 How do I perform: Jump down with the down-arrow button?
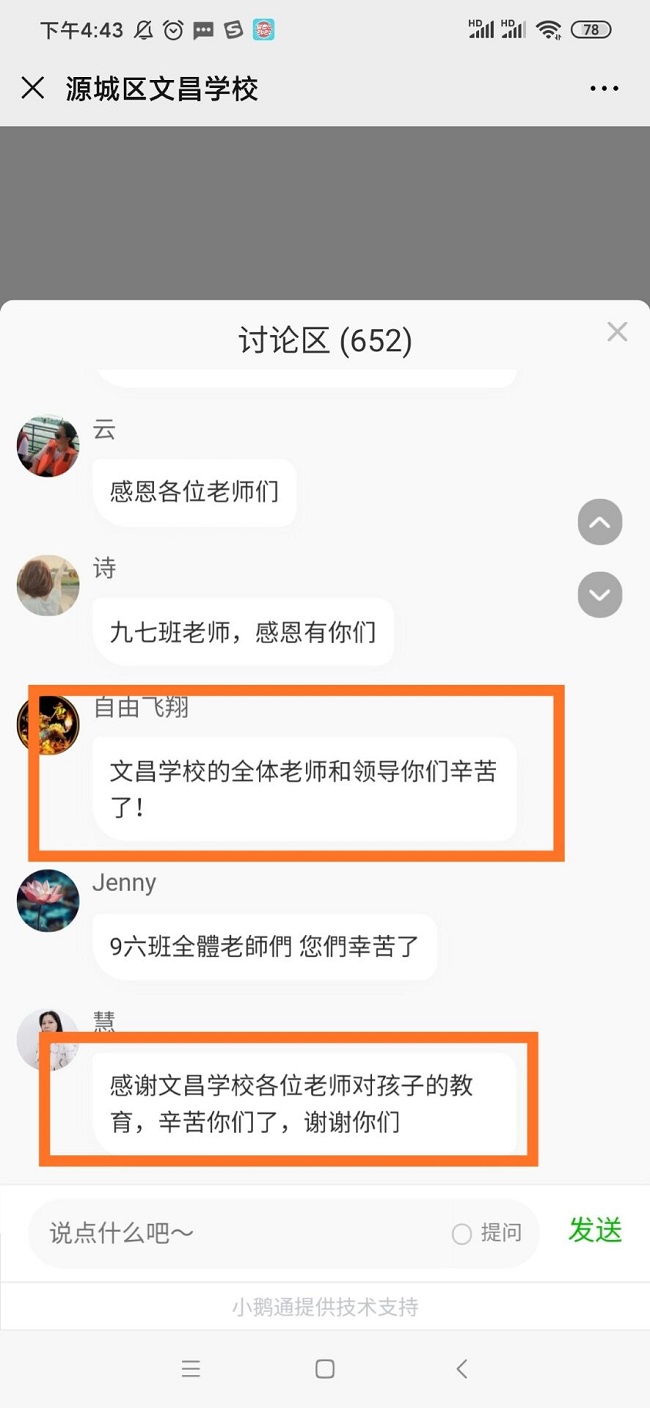600,595
